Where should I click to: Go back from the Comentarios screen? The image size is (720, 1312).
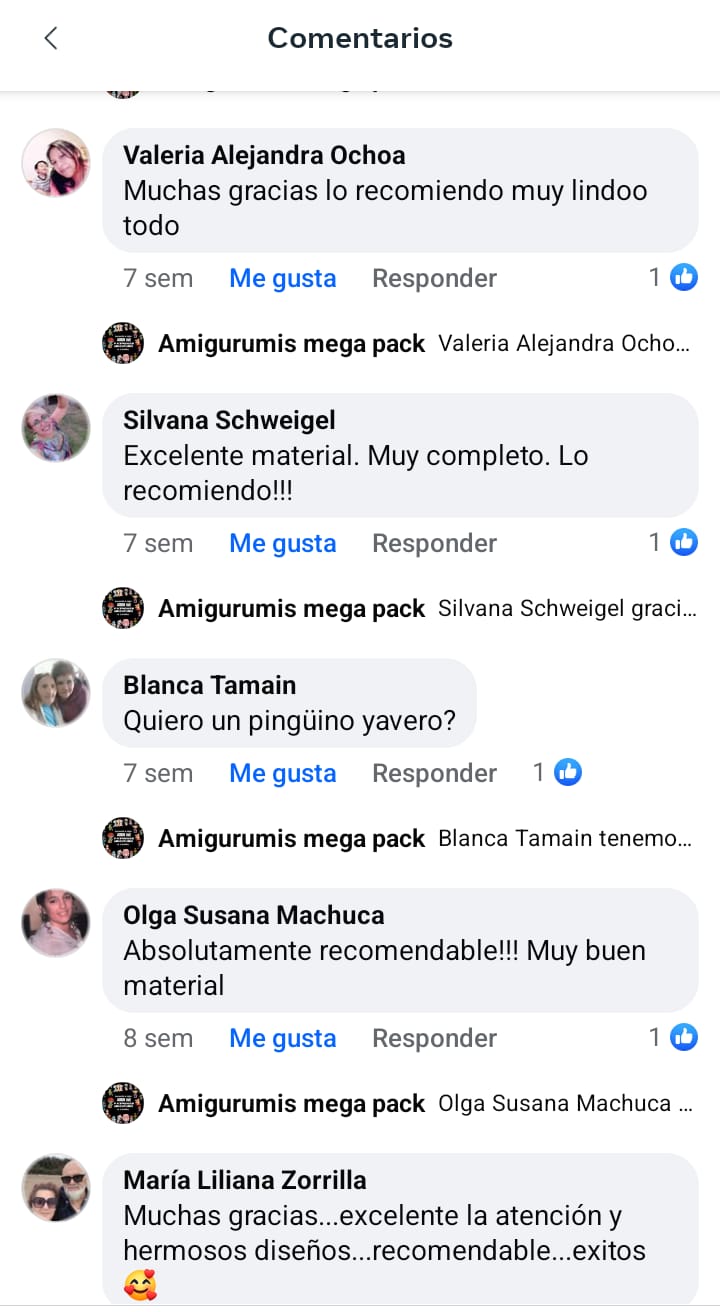click(51, 39)
